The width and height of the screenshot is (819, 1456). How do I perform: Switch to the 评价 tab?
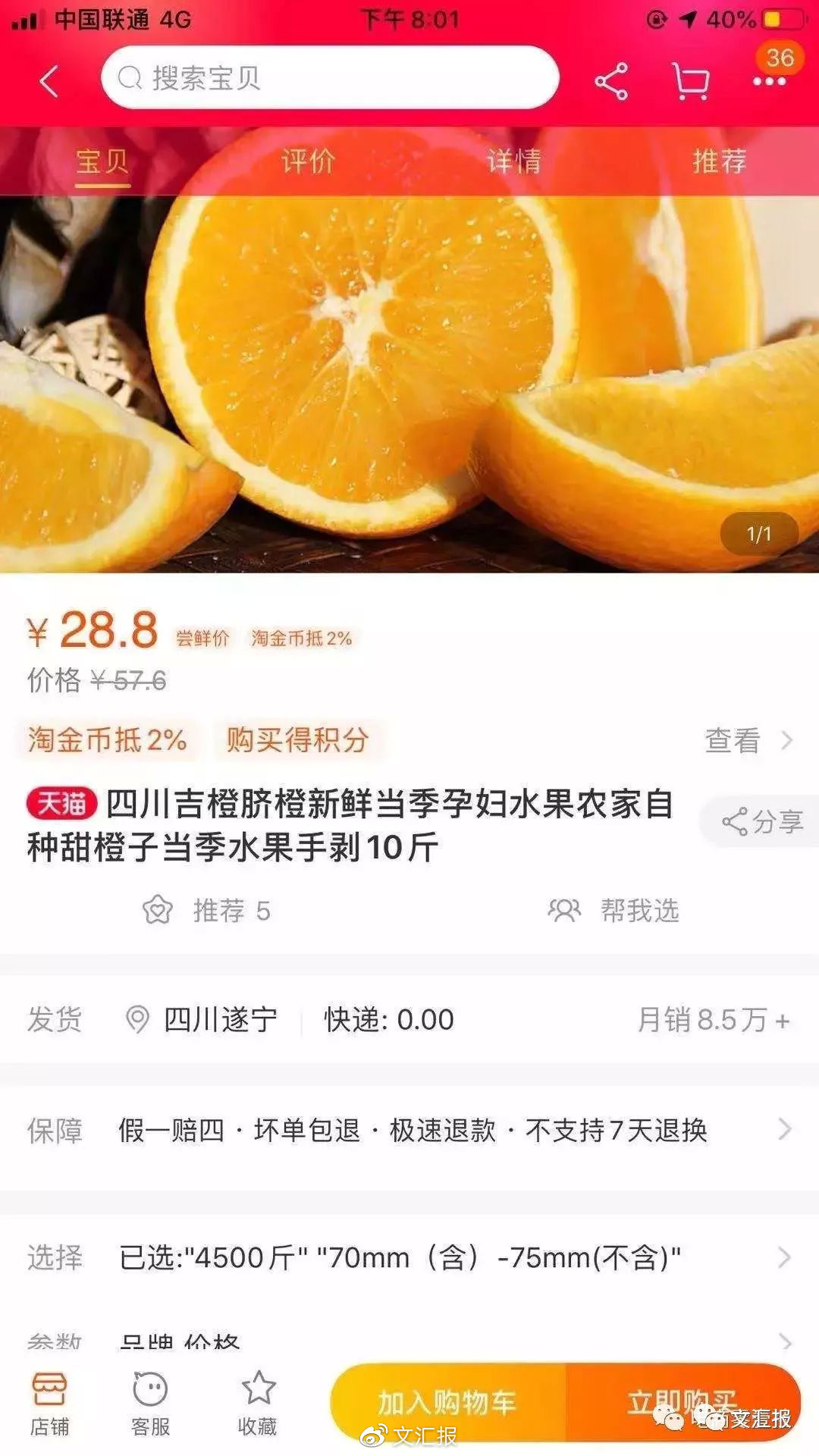[x=308, y=162]
